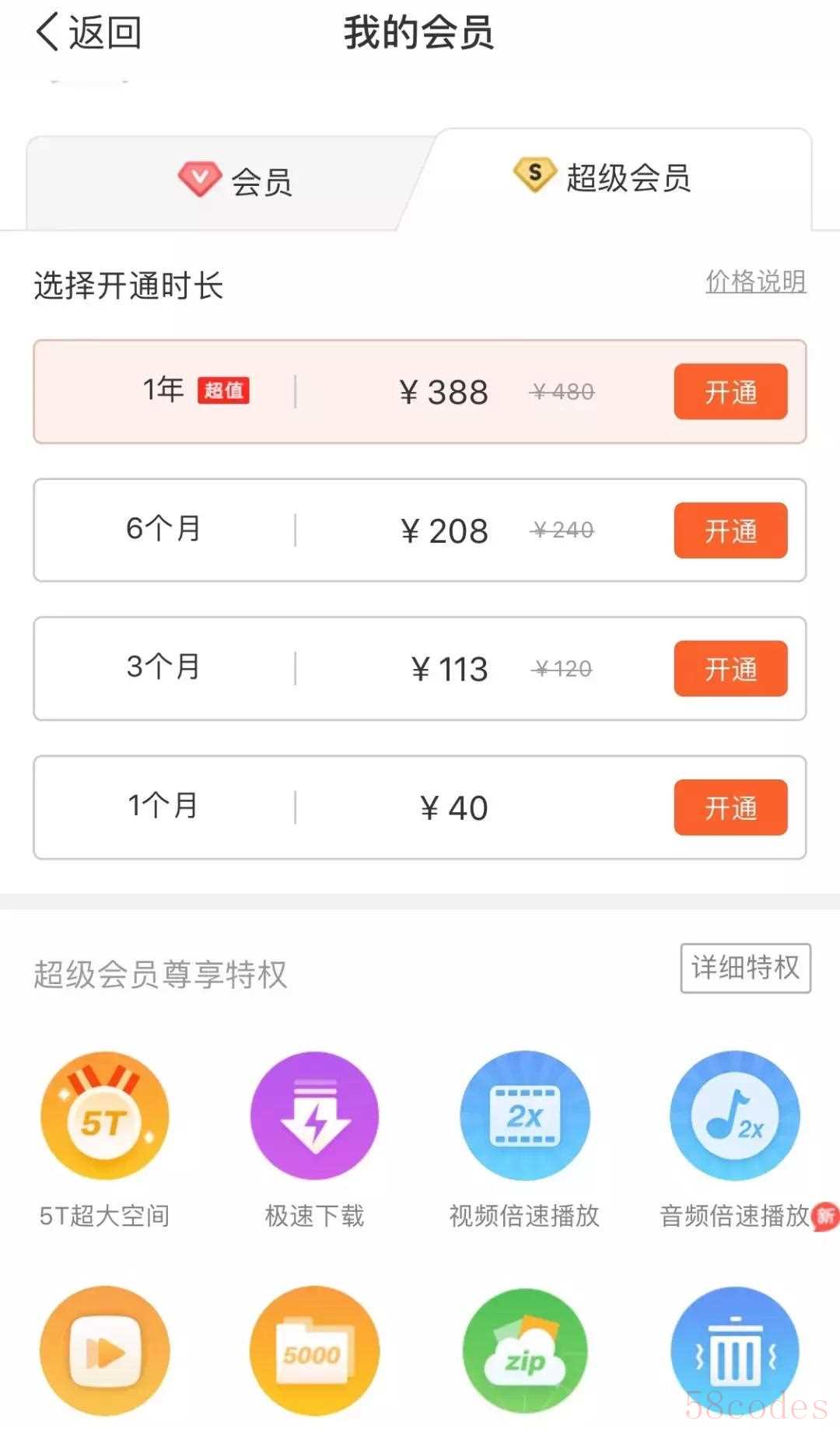The image size is (840, 1429).
Task: Choose 开通 for the 1个月 plan
Action: [x=730, y=807]
